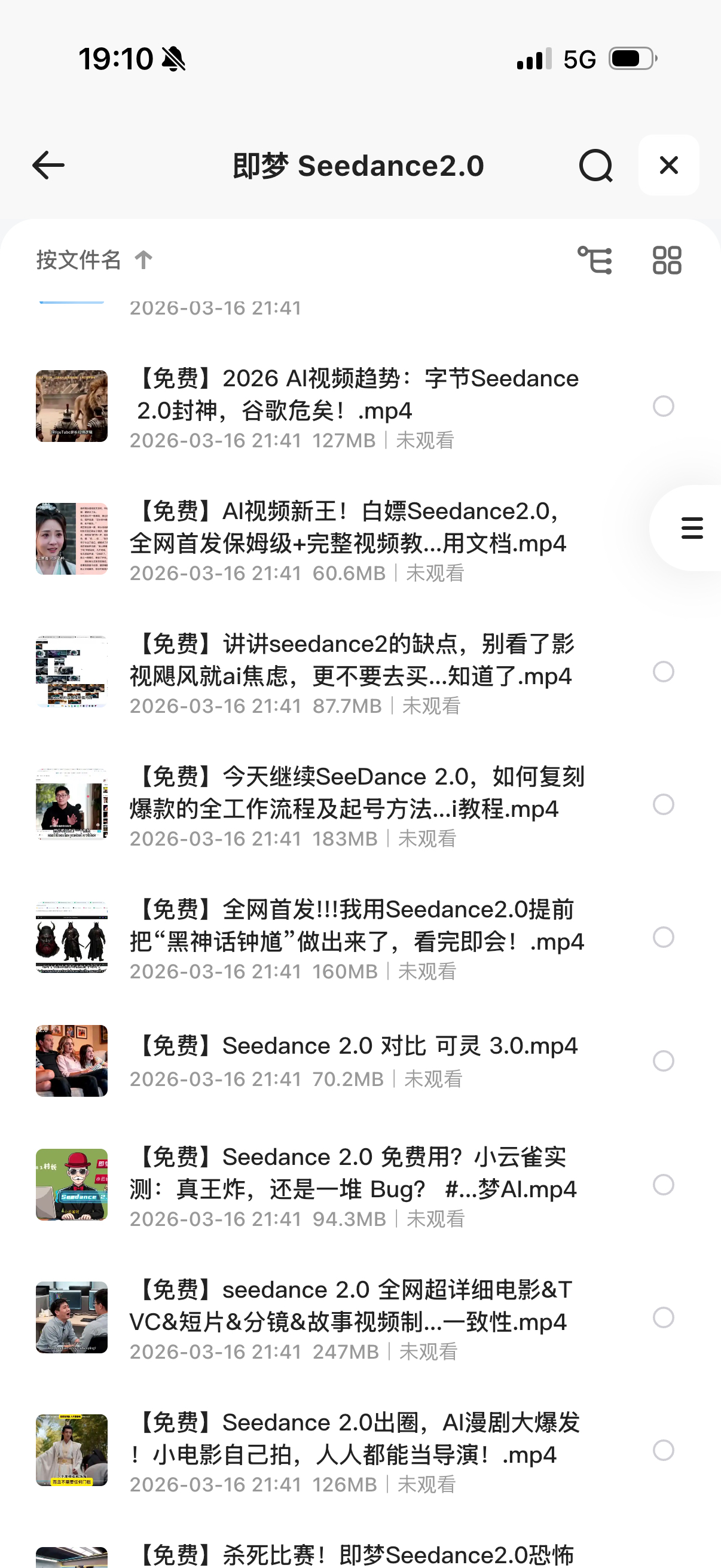Viewport: 721px width, 1568px height.
Task: Tick the circle for 今天继续SeeDance 2.0
Action: [x=663, y=804]
